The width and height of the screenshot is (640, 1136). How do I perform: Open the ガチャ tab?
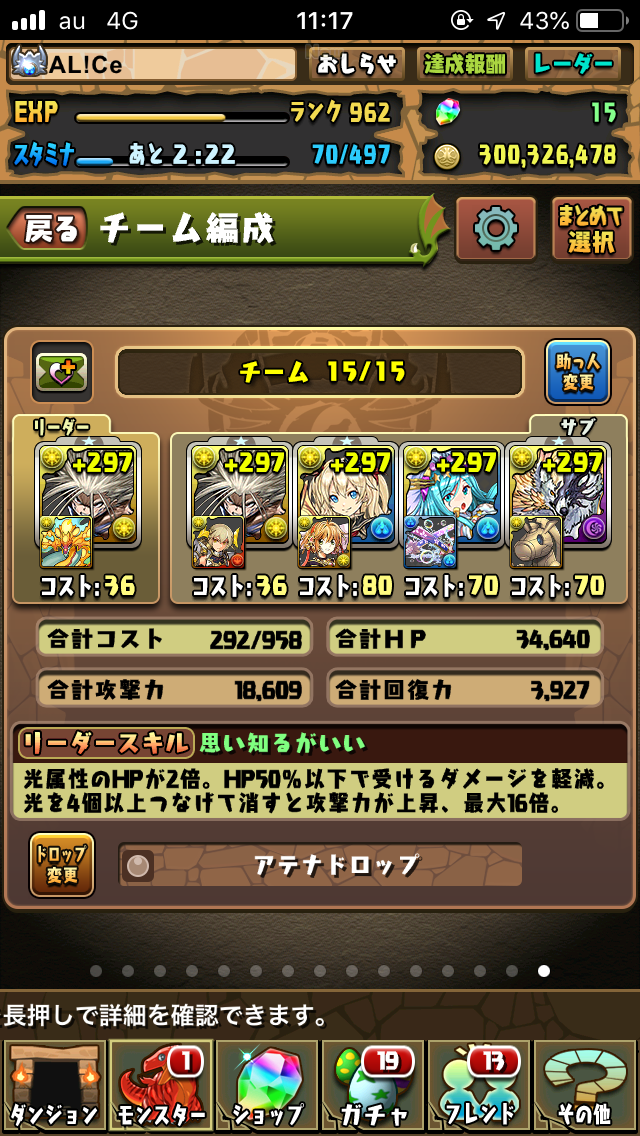[x=372, y=1085]
